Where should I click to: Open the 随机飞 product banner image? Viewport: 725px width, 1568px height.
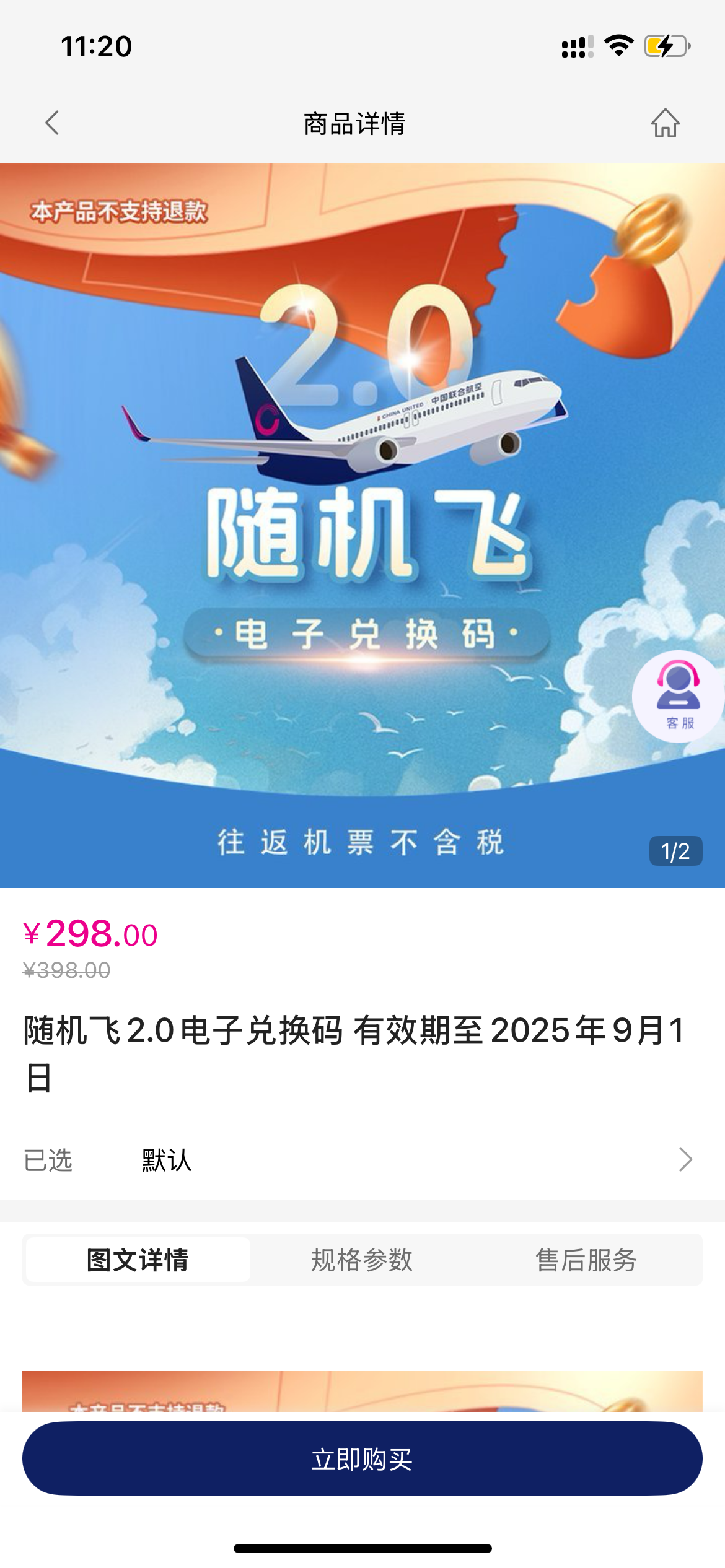coord(362,525)
